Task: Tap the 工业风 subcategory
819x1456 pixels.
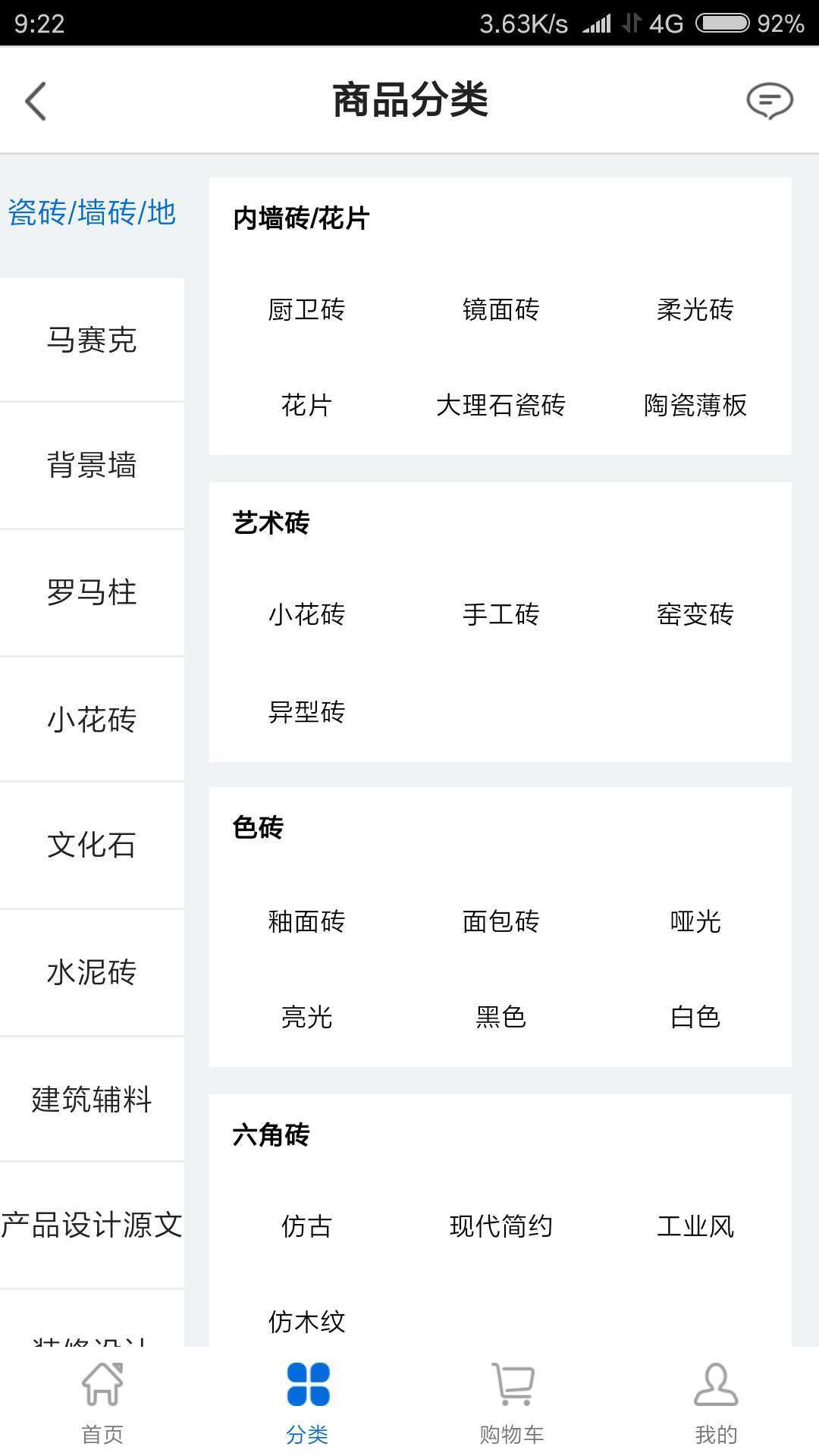Action: pyautogui.click(x=695, y=1226)
